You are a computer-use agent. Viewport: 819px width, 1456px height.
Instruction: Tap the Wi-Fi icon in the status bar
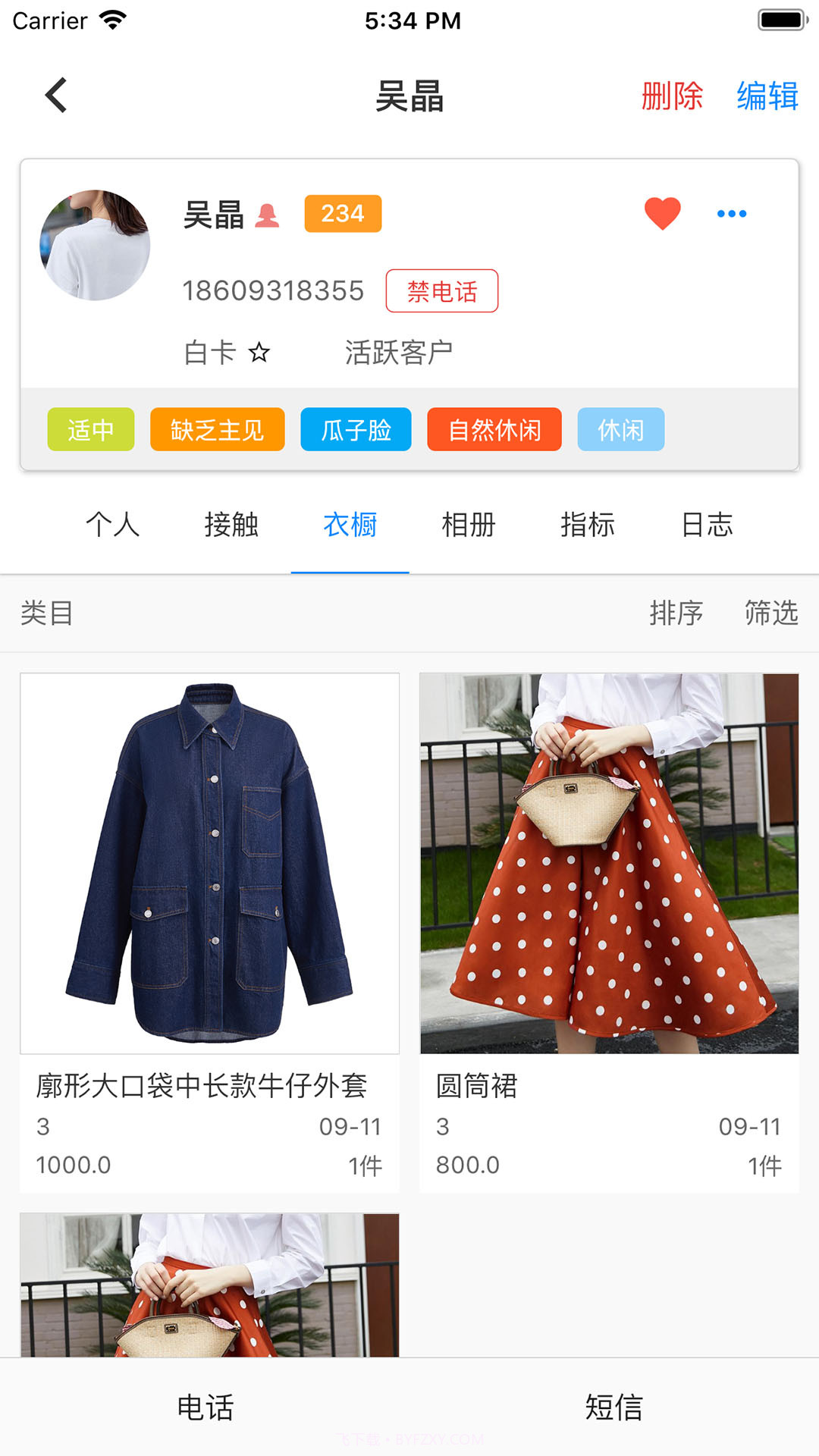(112, 18)
